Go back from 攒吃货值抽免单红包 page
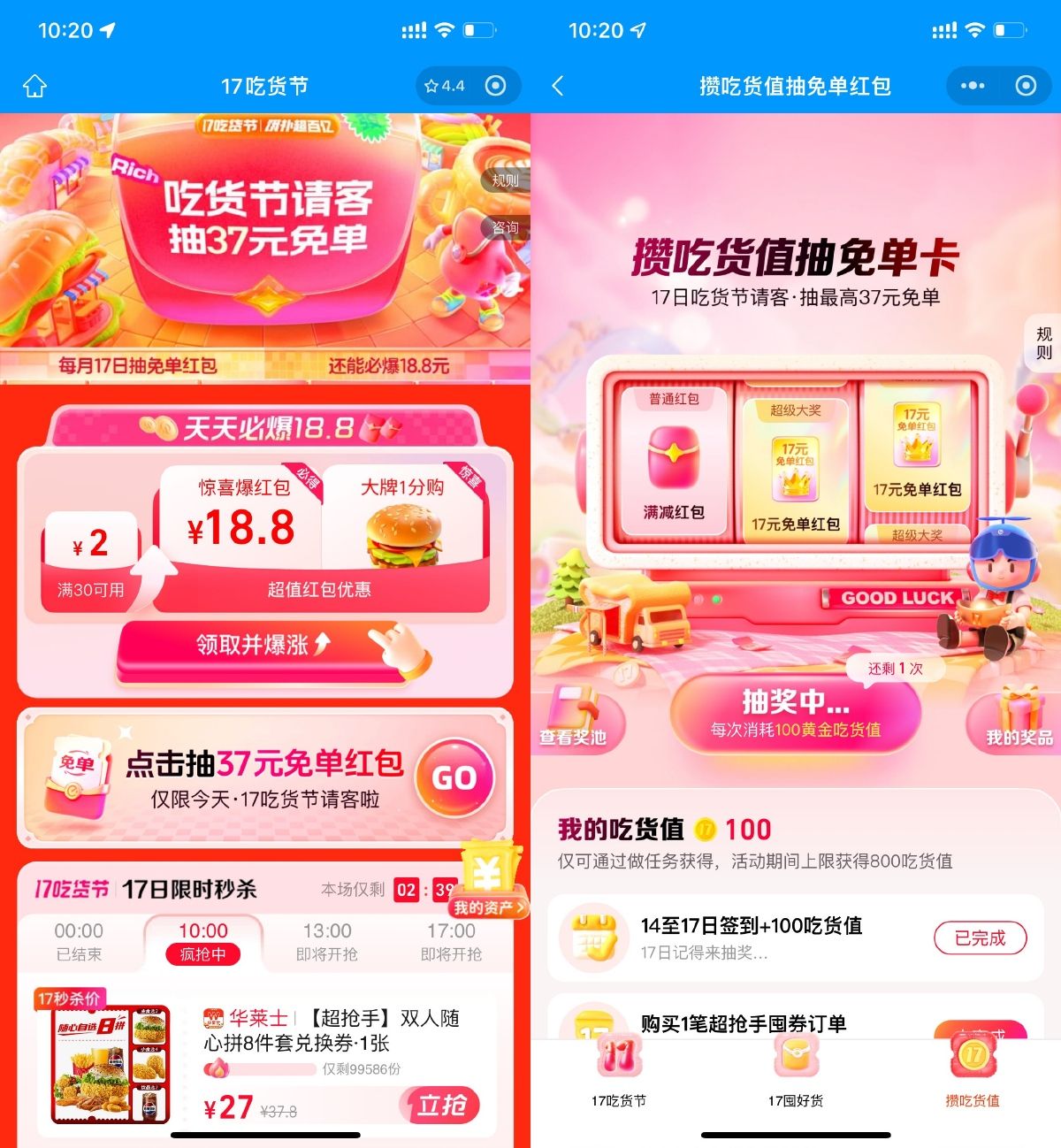Screen dimensions: 1061x1148 (557, 86)
